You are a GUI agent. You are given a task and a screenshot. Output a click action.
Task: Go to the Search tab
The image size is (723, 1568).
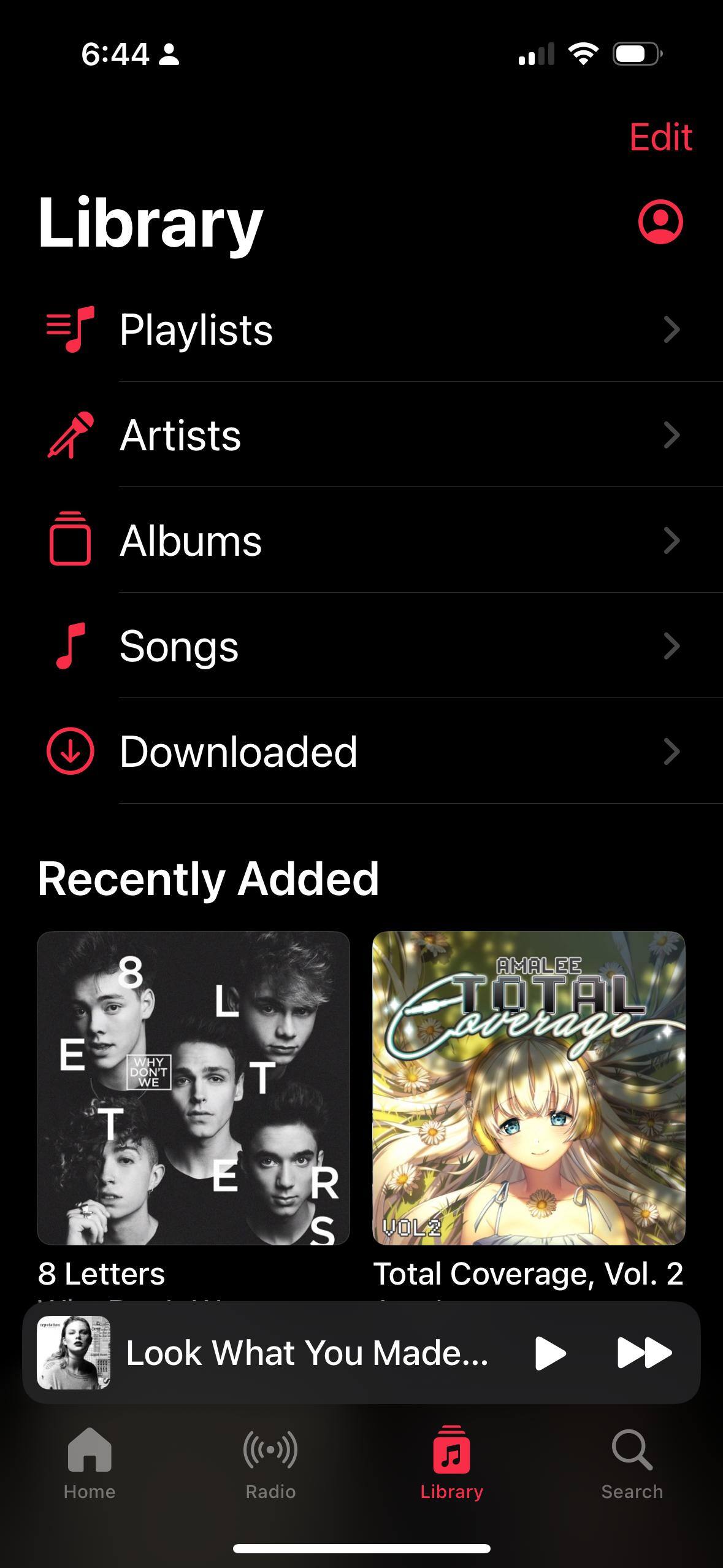(x=632, y=1463)
